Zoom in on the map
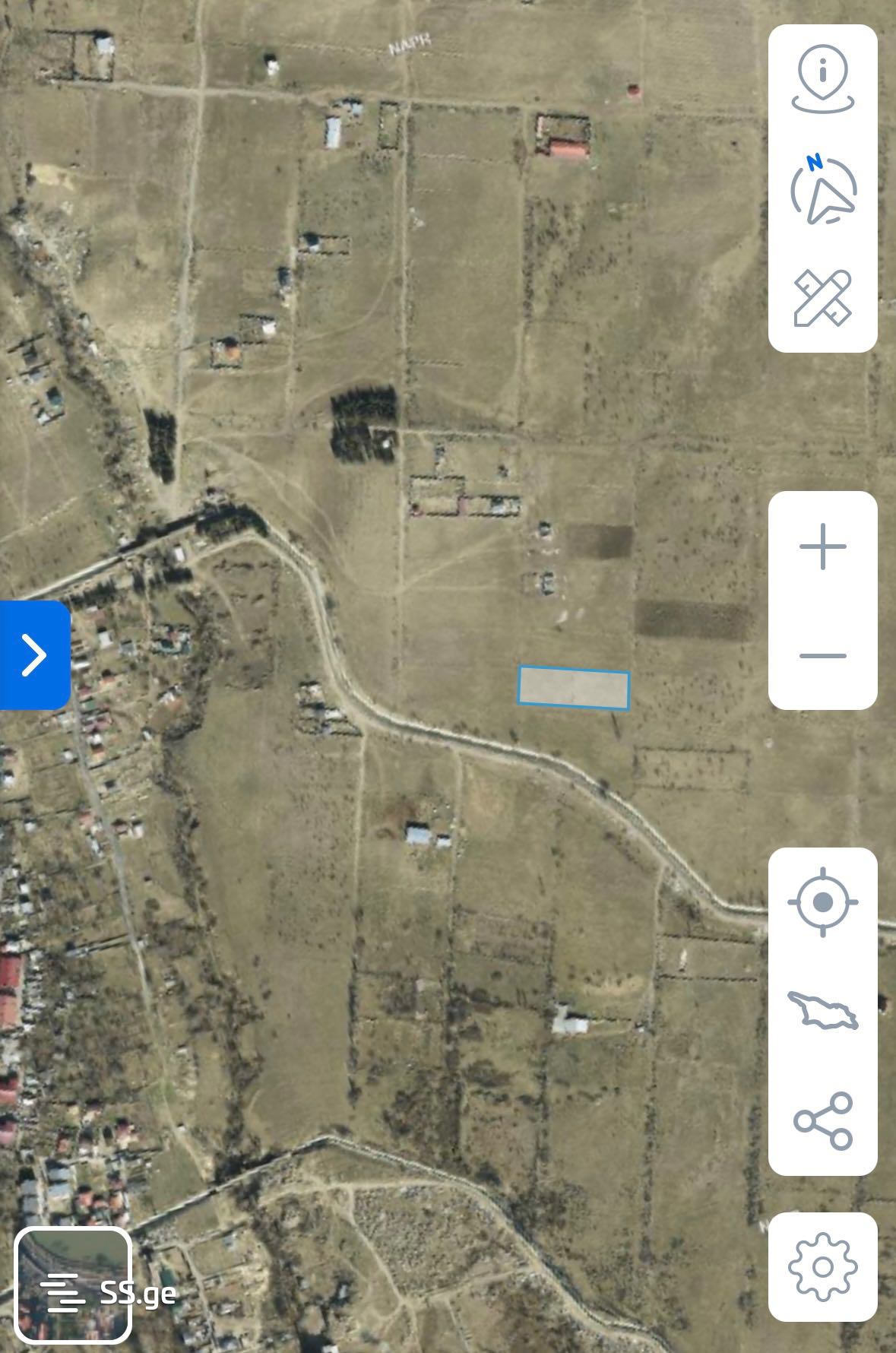Image resolution: width=896 pixels, height=1353 pixels. pos(823,547)
